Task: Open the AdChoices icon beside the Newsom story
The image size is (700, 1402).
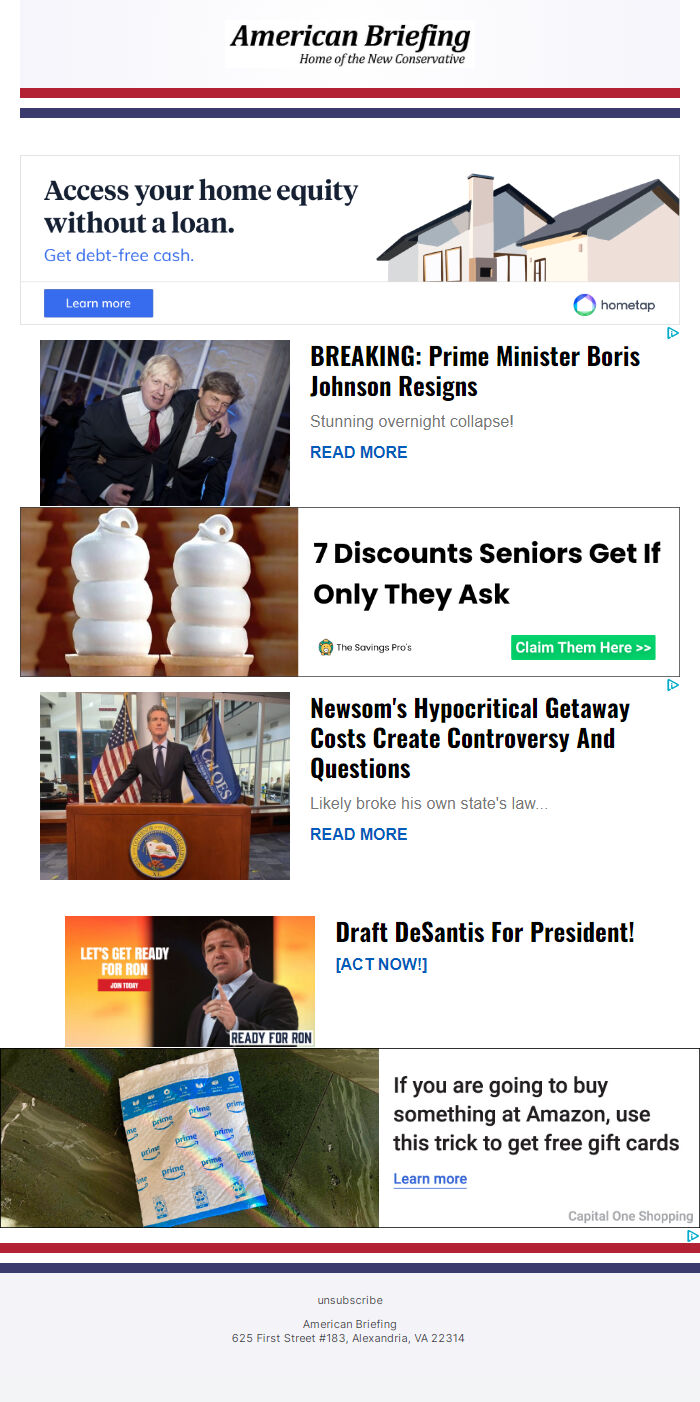Action: (673, 685)
